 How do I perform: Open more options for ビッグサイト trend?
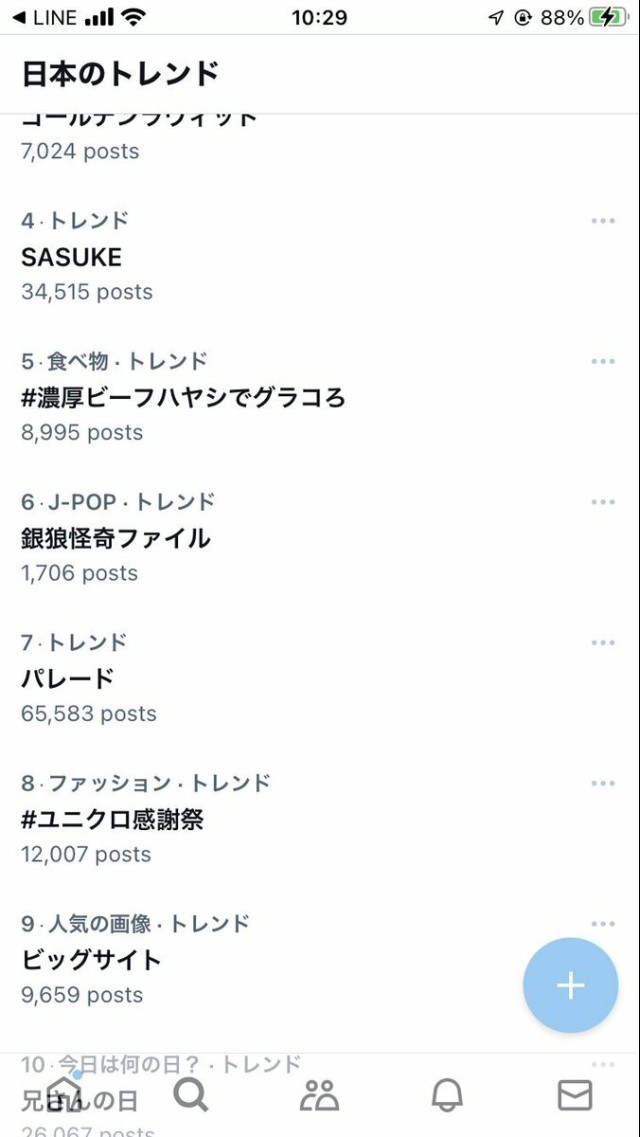coord(603,924)
